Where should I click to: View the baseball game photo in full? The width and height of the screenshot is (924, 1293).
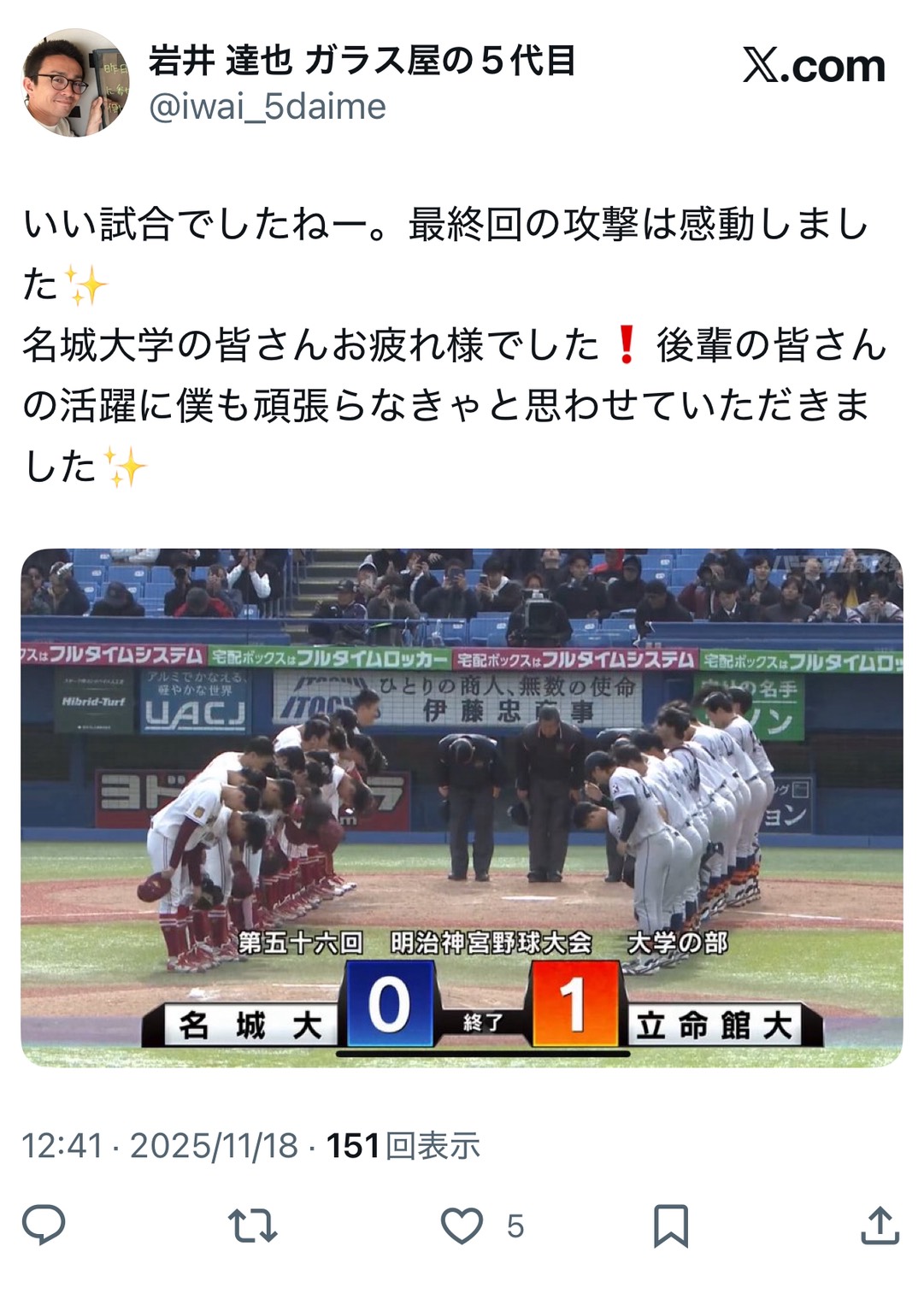(462, 807)
